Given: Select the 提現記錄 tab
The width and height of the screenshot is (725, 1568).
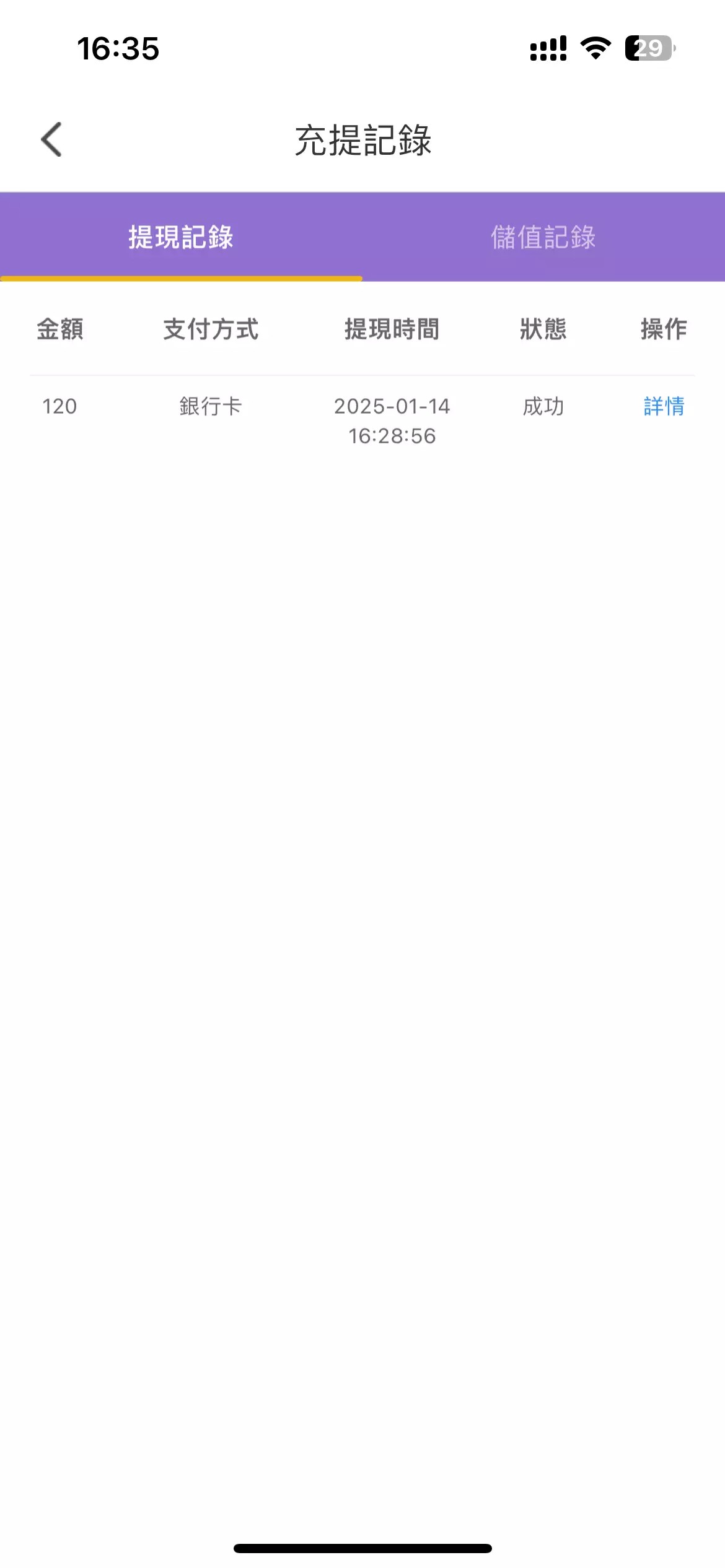Looking at the screenshot, I should coord(181,237).
